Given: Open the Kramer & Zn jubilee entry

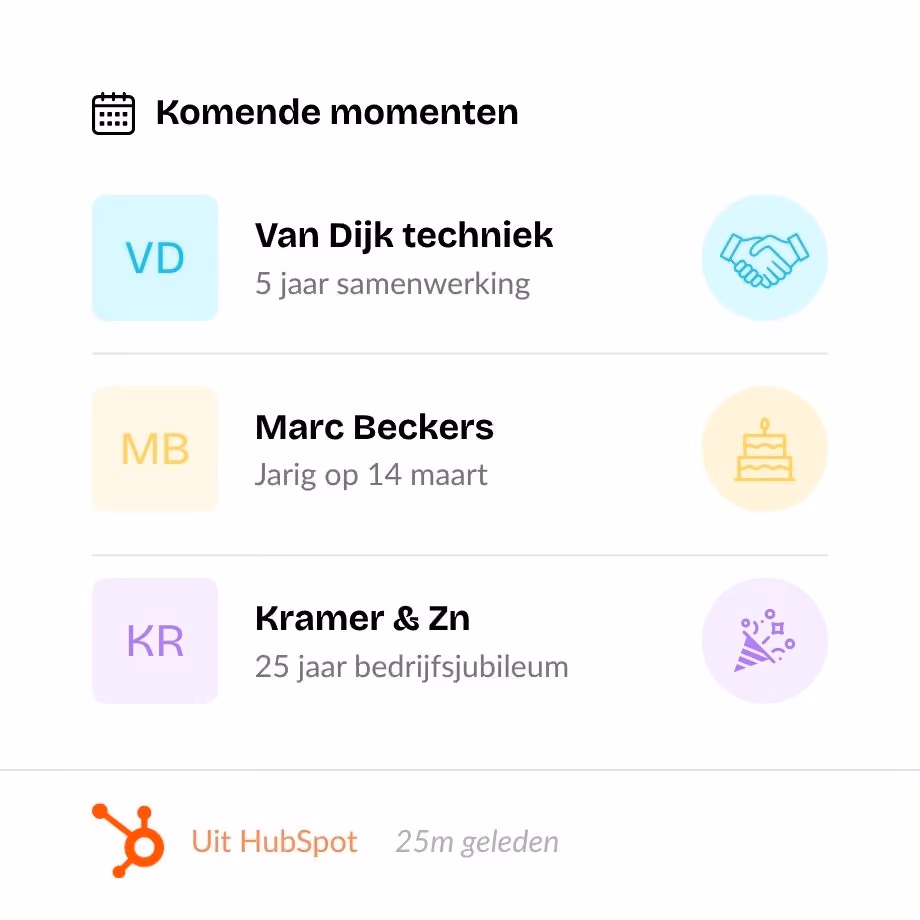Looking at the screenshot, I should coord(460,641).
